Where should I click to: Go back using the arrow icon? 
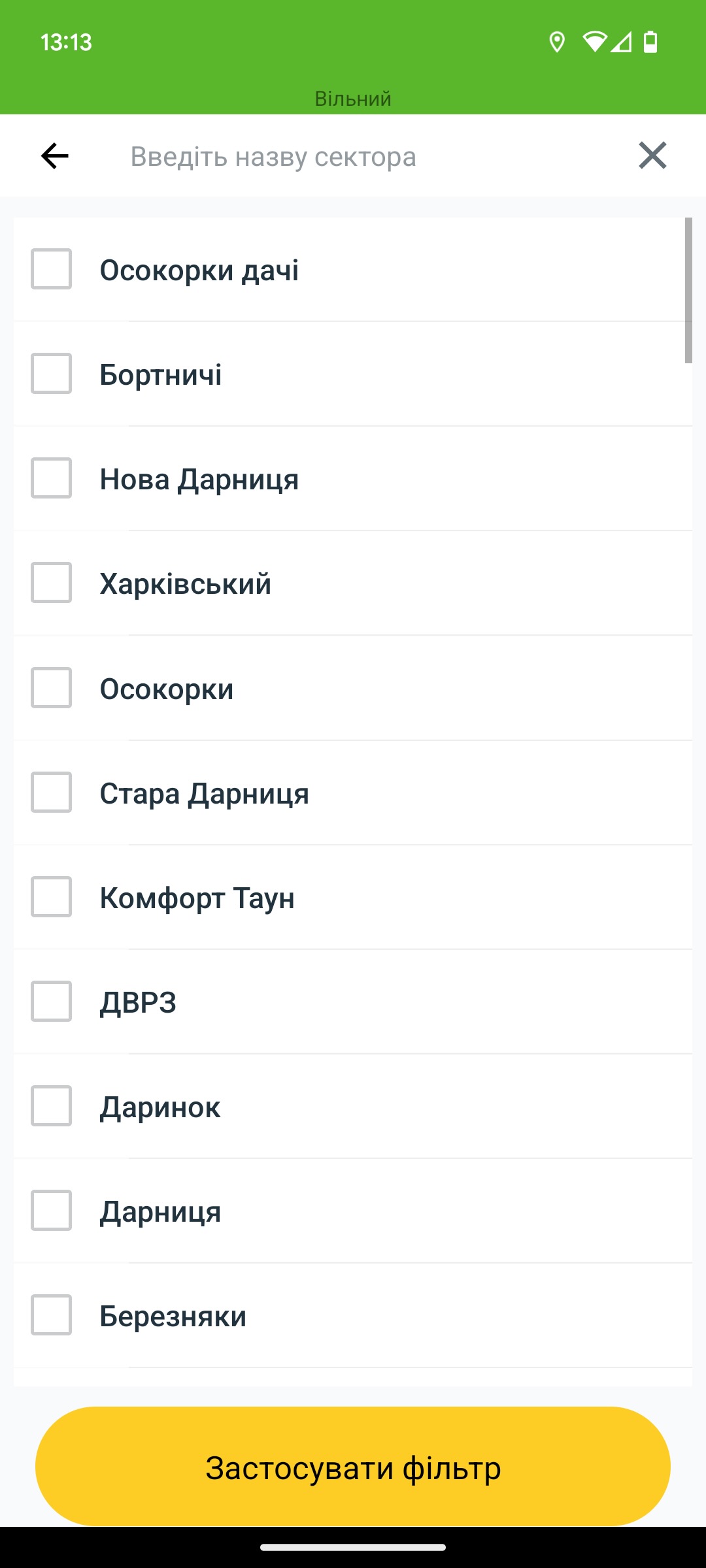tap(55, 156)
